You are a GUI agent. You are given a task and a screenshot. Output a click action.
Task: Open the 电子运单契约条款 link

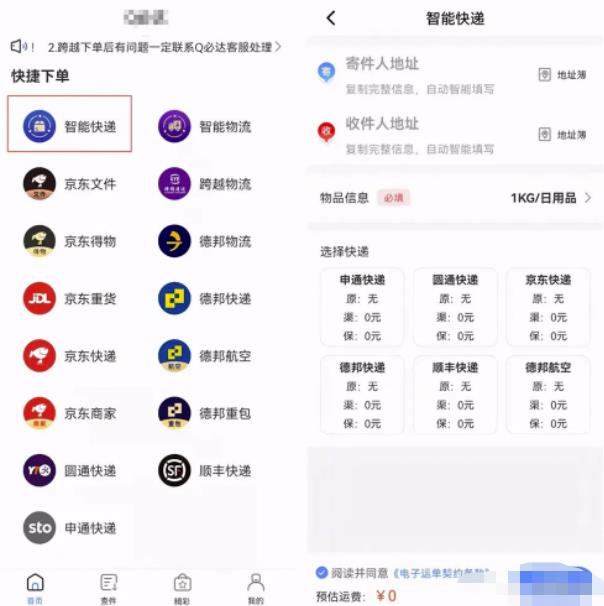coord(440,573)
